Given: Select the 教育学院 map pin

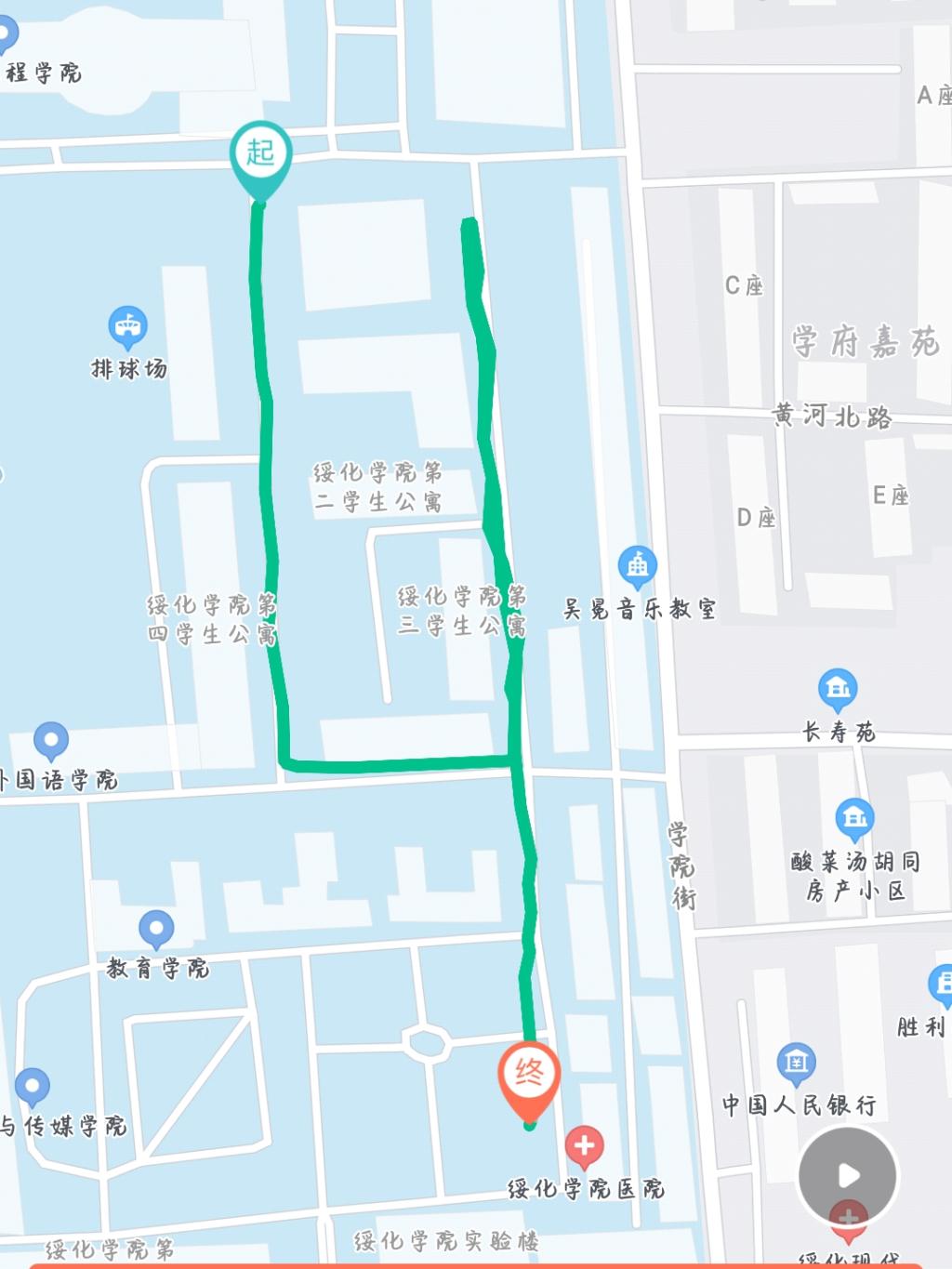Looking at the screenshot, I should pyautogui.click(x=156, y=928).
